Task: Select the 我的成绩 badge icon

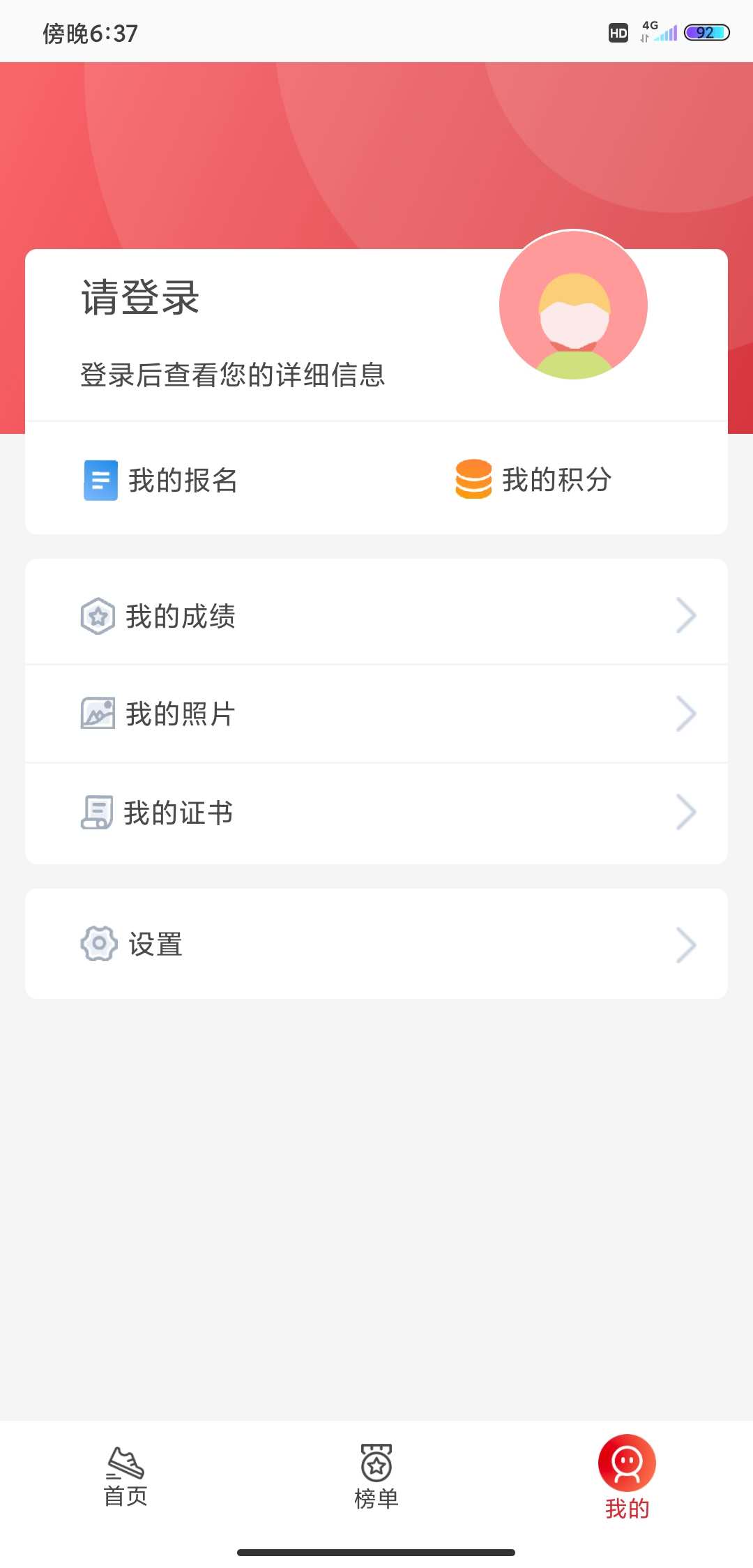Action: 98,615
